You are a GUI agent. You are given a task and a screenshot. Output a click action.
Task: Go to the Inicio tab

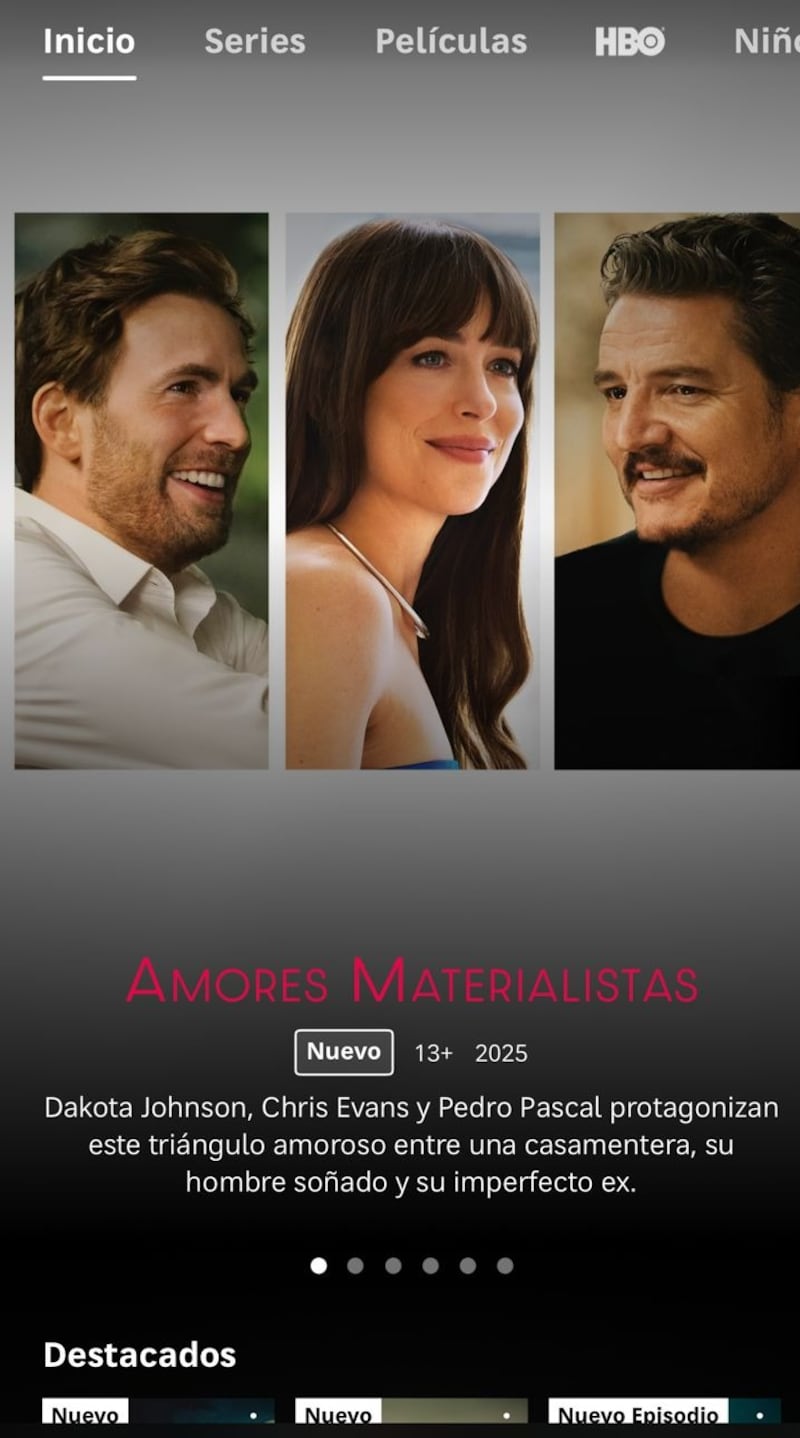[89, 41]
